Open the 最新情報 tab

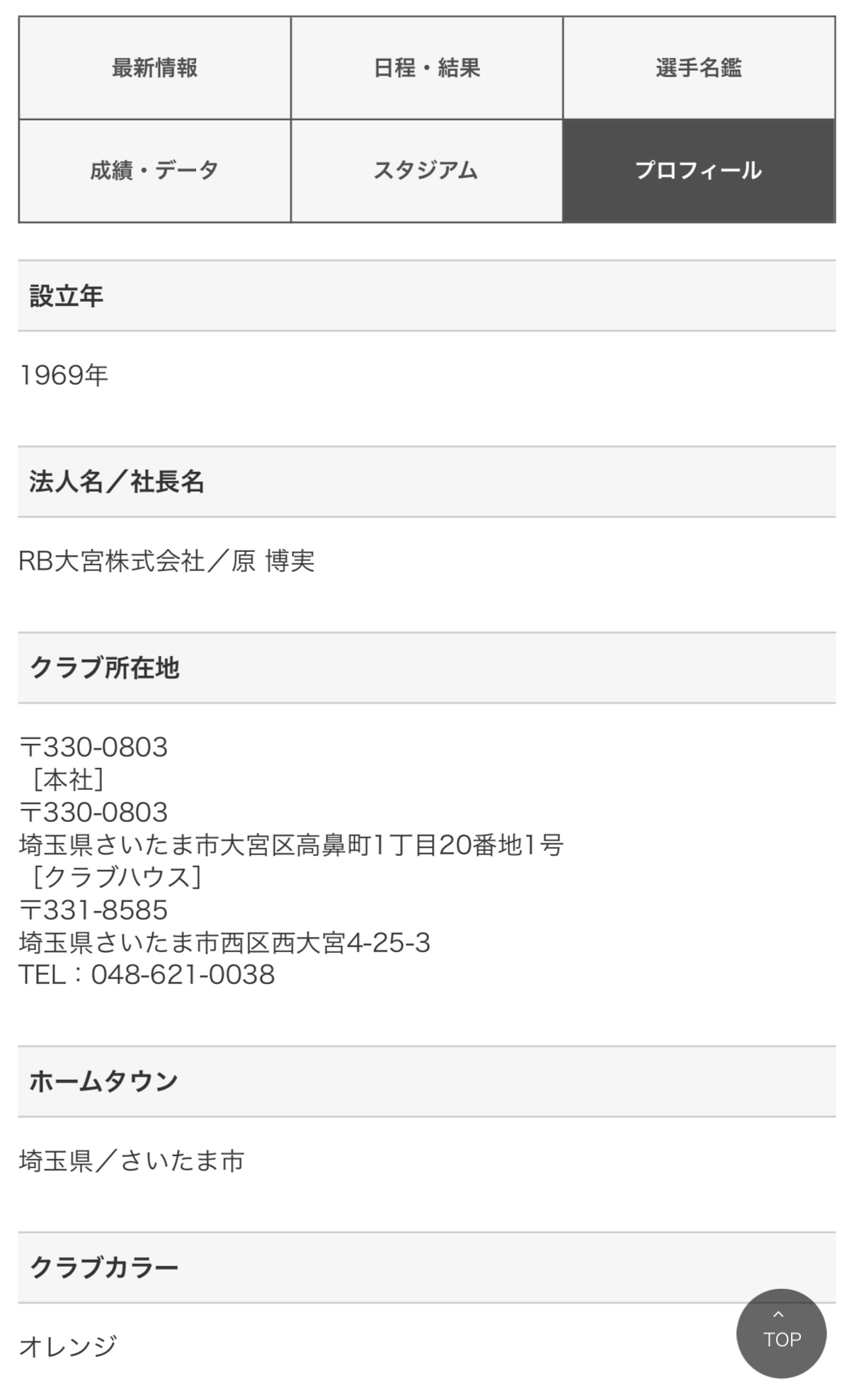click(154, 68)
